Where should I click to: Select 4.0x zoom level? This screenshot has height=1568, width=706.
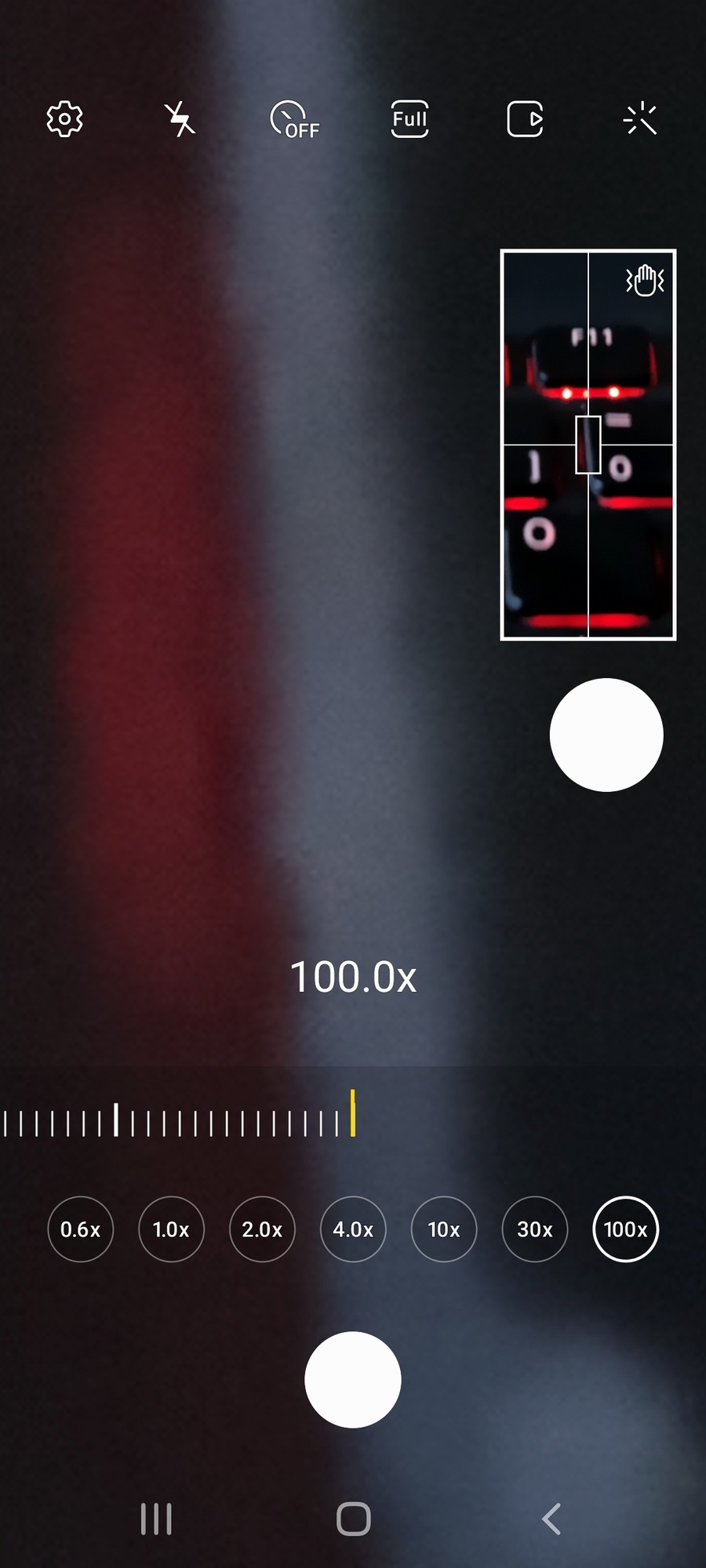coord(353,1229)
